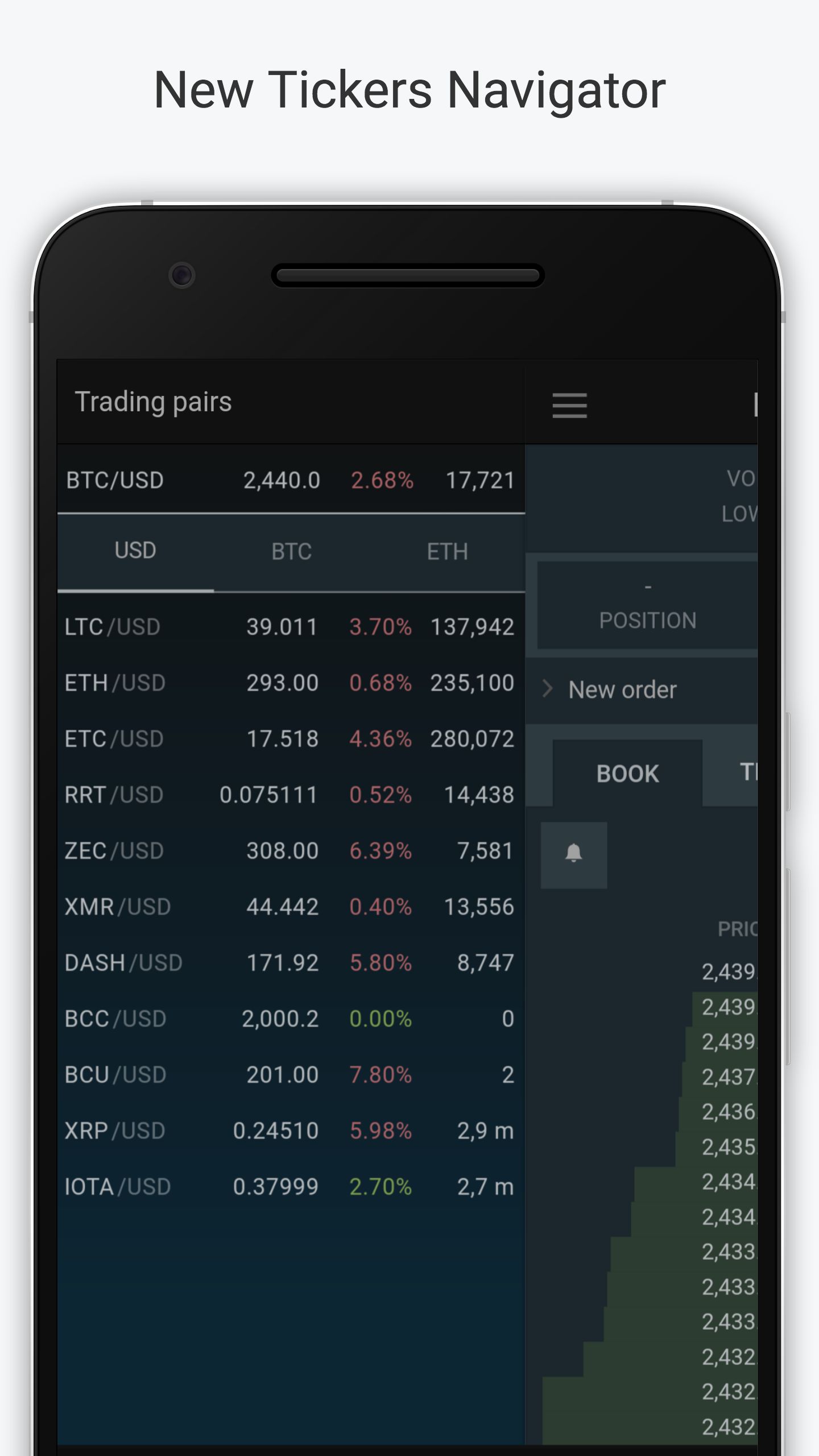Open the LTC/USD trading pair
The height and width of the screenshot is (1456, 819).
(290, 626)
